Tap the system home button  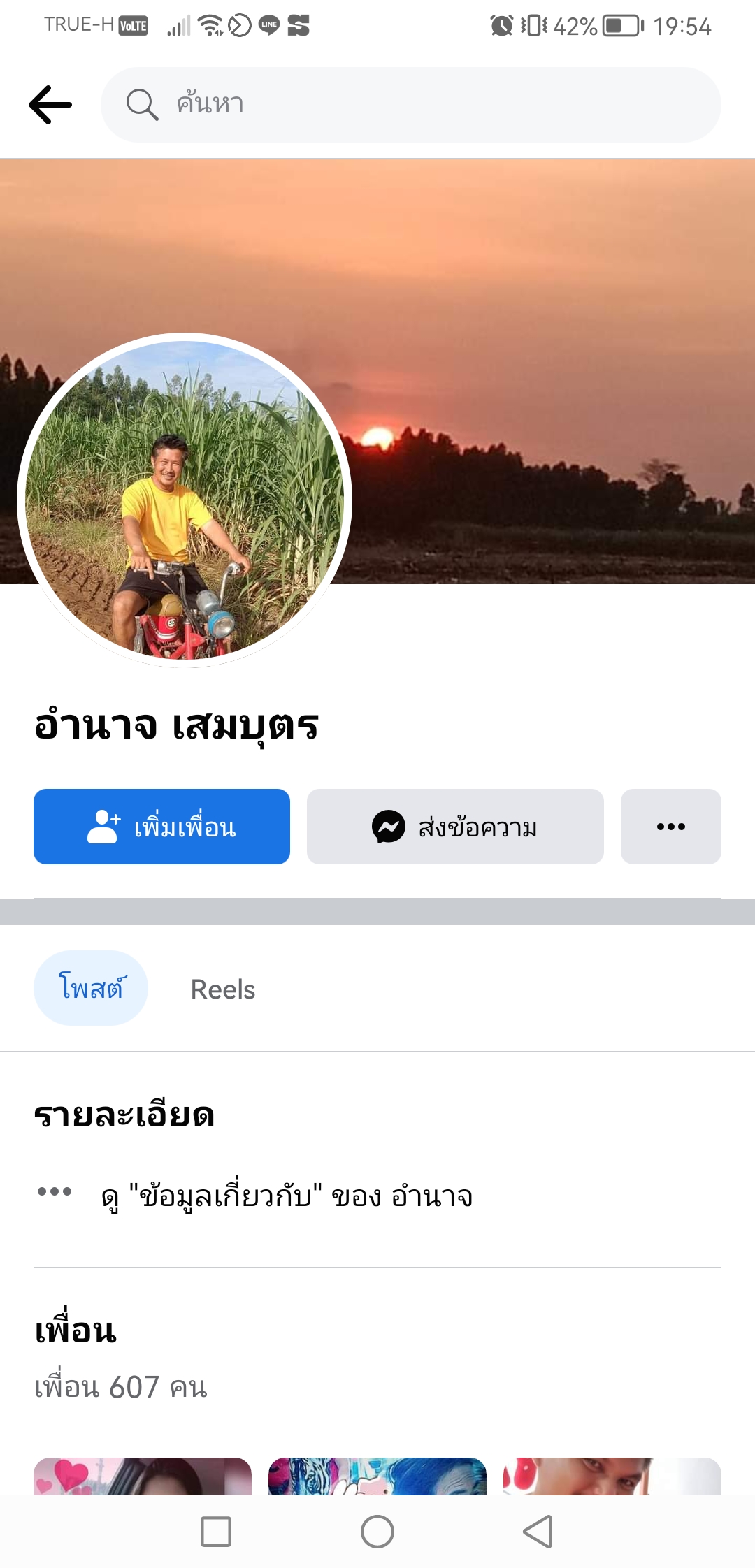tap(377, 1532)
